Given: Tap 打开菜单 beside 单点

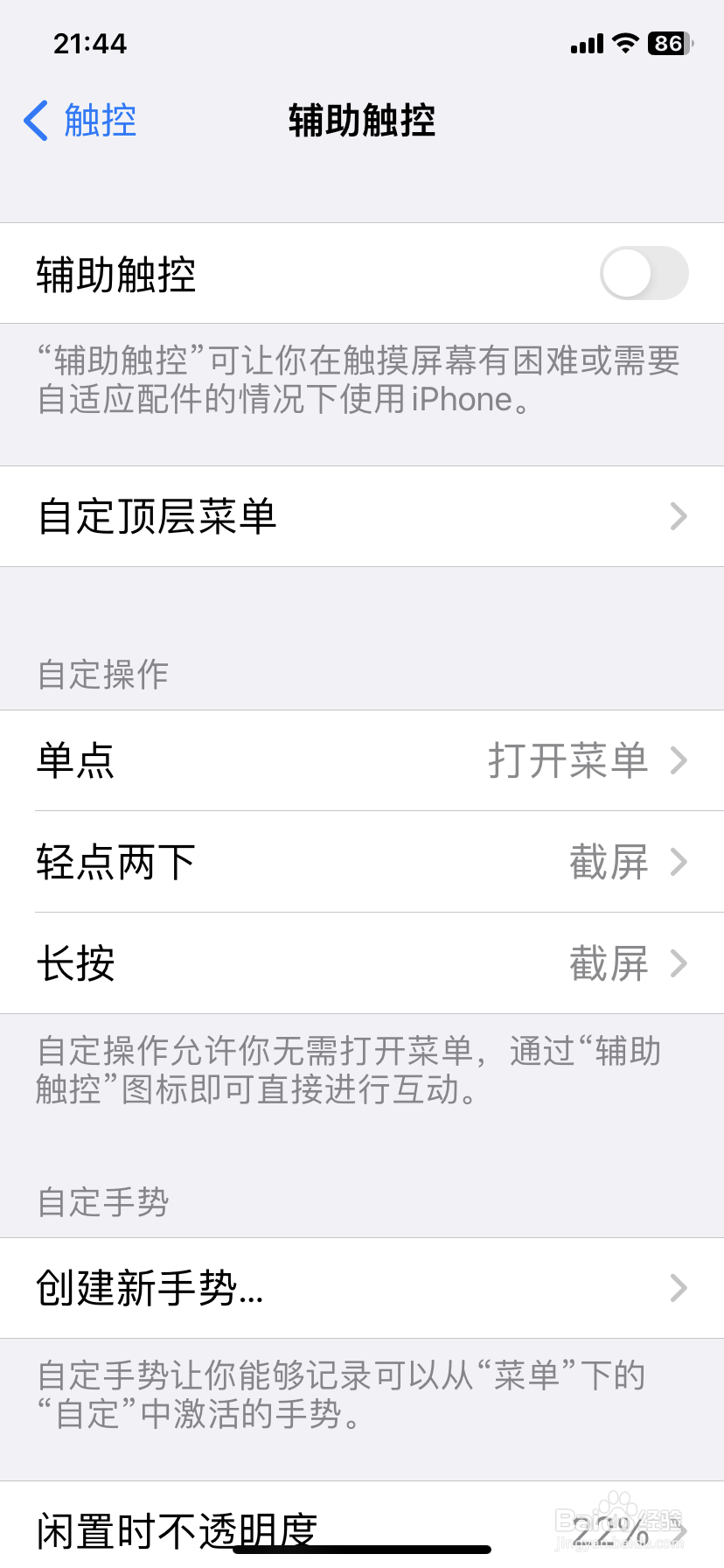Looking at the screenshot, I should pyautogui.click(x=569, y=760).
